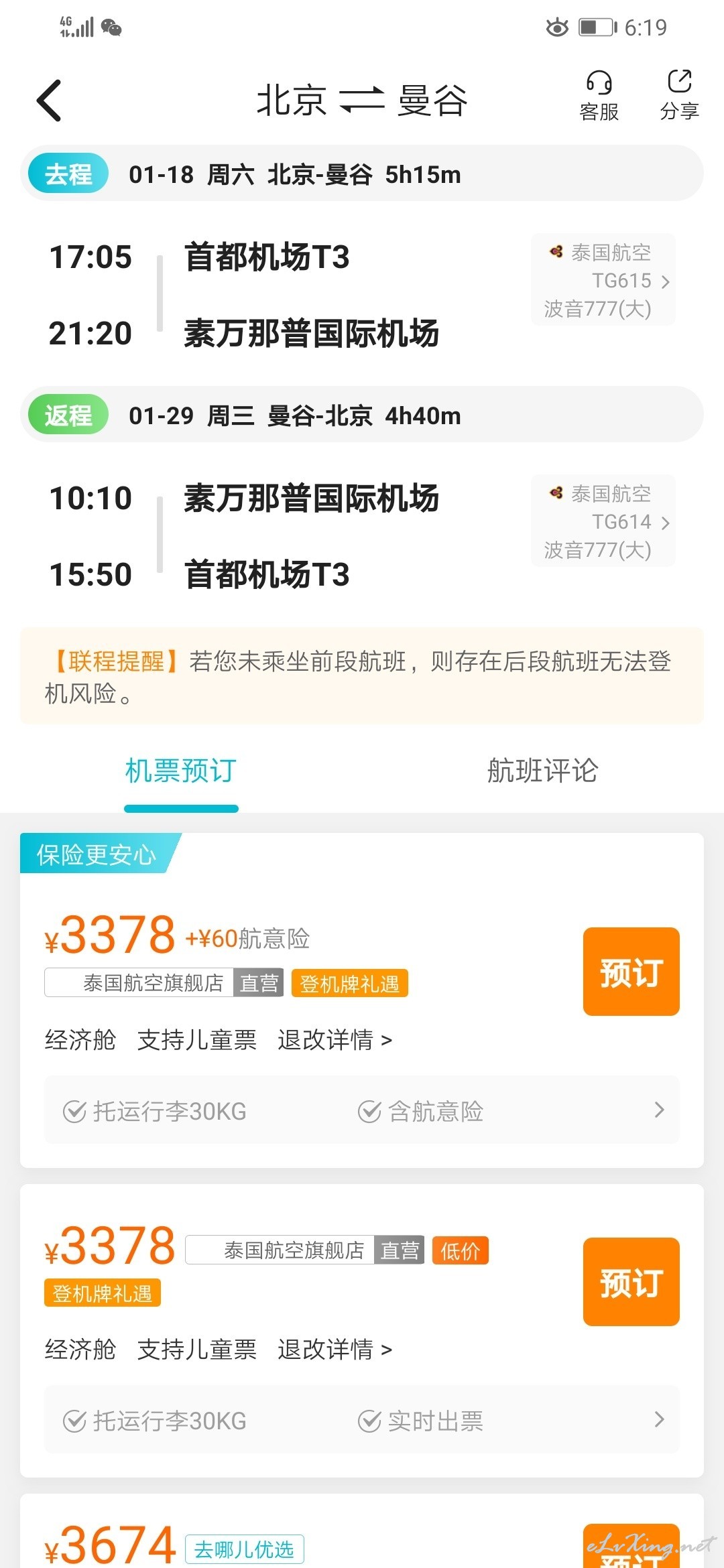Book the ¥3674 去哪儿优选 fare
Image resolution: width=724 pixels, height=1568 pixels.
631,1548
